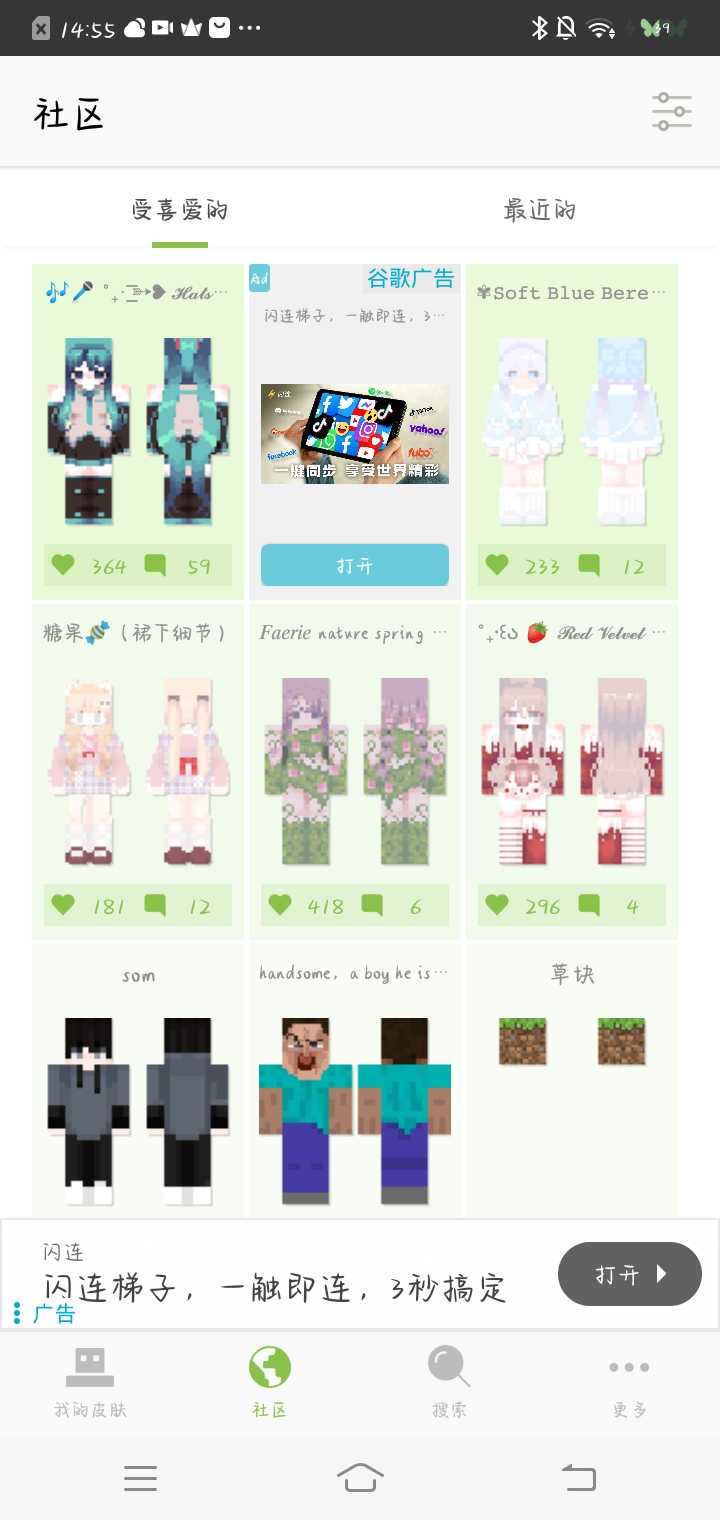Image resolution: width=720 pixels, height=1520 pixels.
Task: Like the skin with 364 hearts
Action: click(x=64, y=566)
